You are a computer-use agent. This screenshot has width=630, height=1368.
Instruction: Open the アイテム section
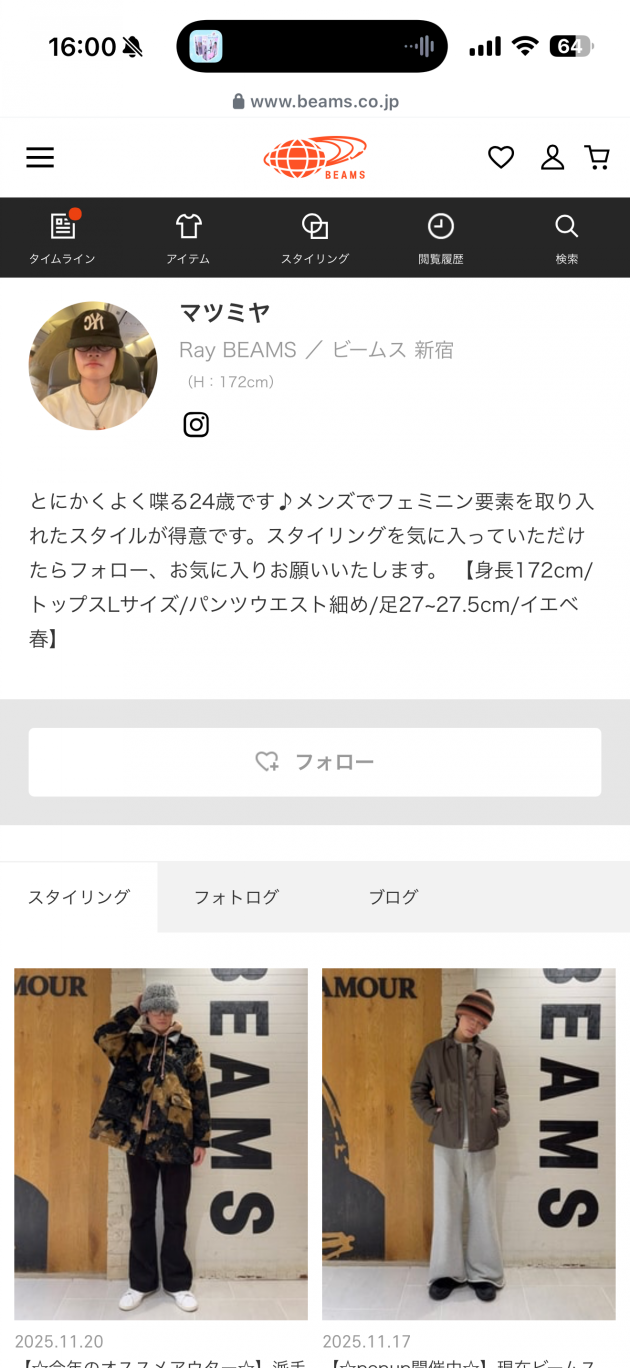[188, 238]
